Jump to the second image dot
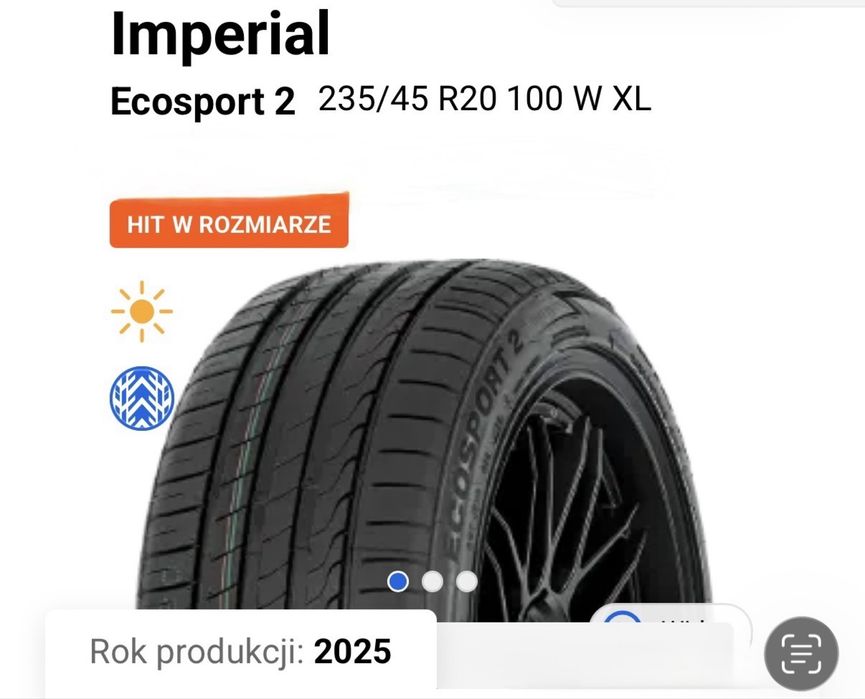Image resolution: width=865 pixels, height=699 pixels. pos(432,581)
